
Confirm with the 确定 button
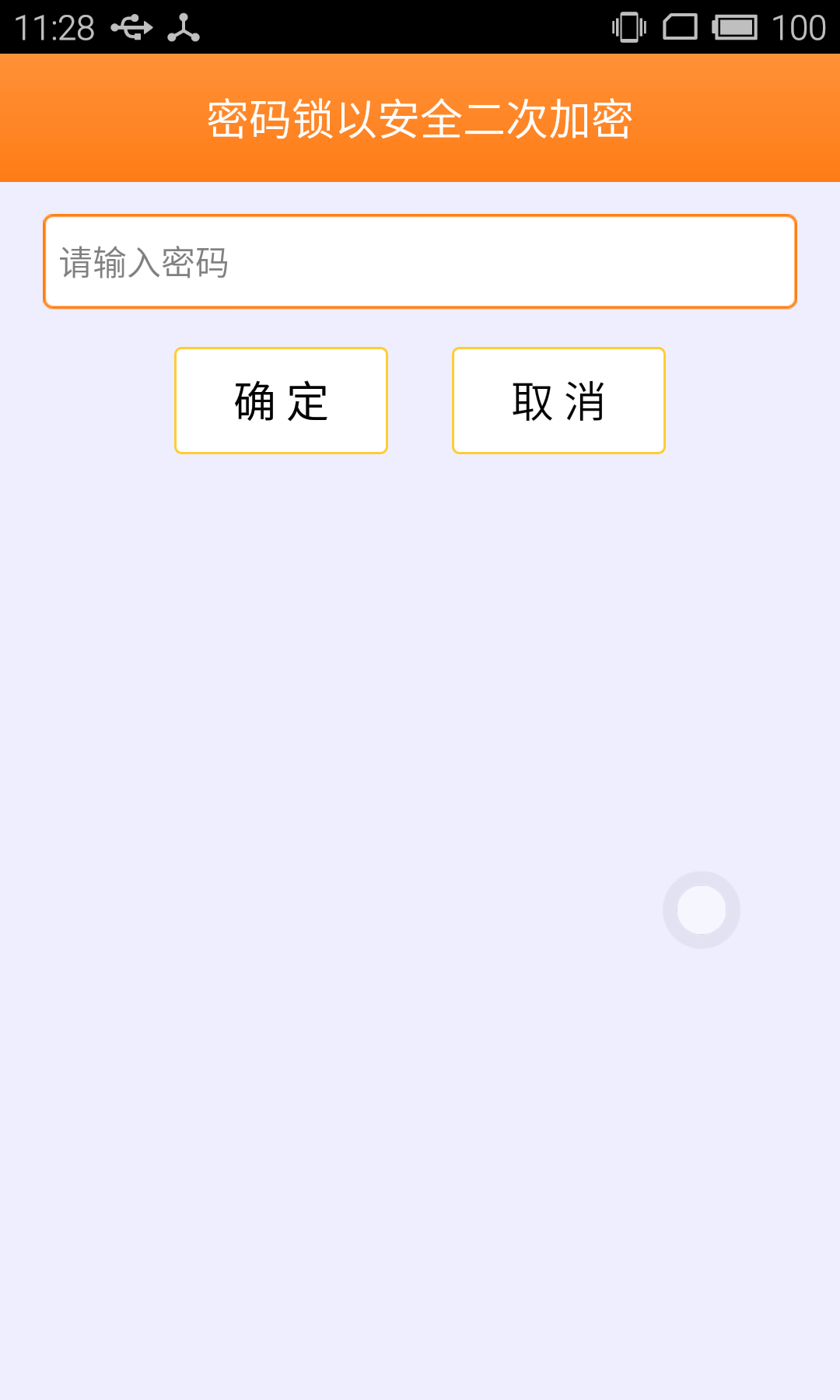(281, 401)
